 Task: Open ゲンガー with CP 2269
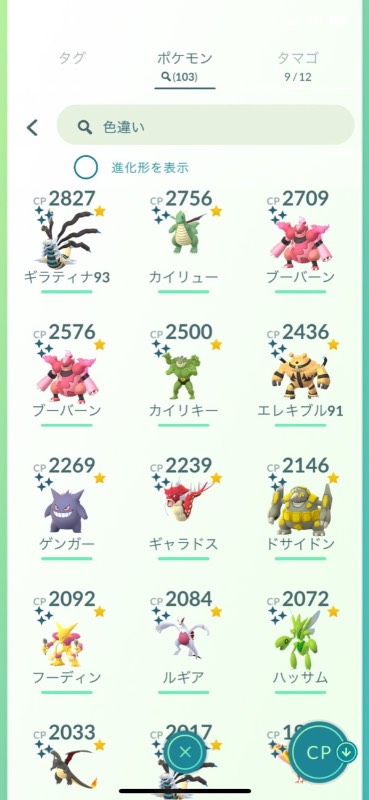tap(67, 507)
